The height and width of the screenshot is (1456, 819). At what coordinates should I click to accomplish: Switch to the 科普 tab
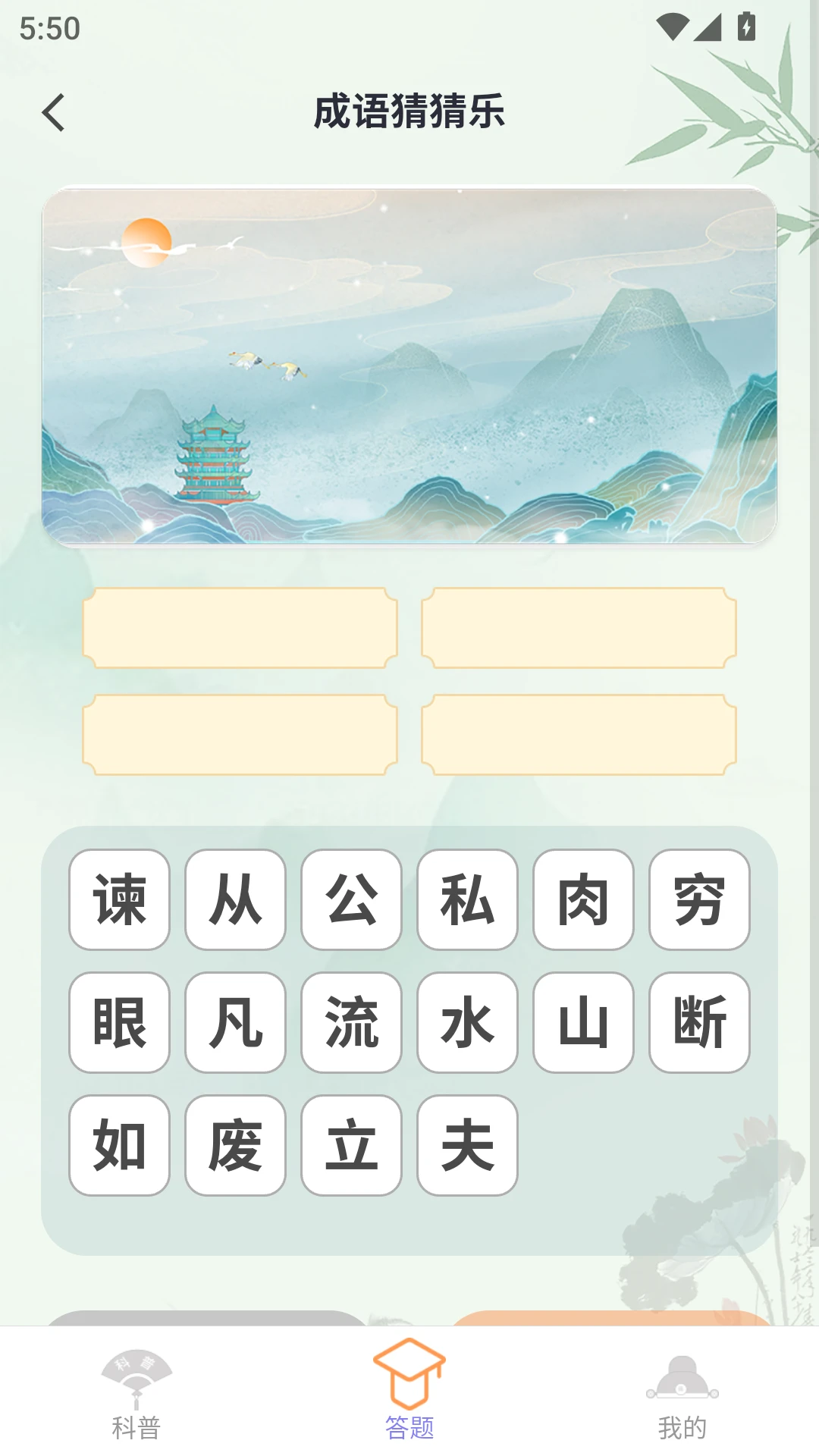[136, 1394]
